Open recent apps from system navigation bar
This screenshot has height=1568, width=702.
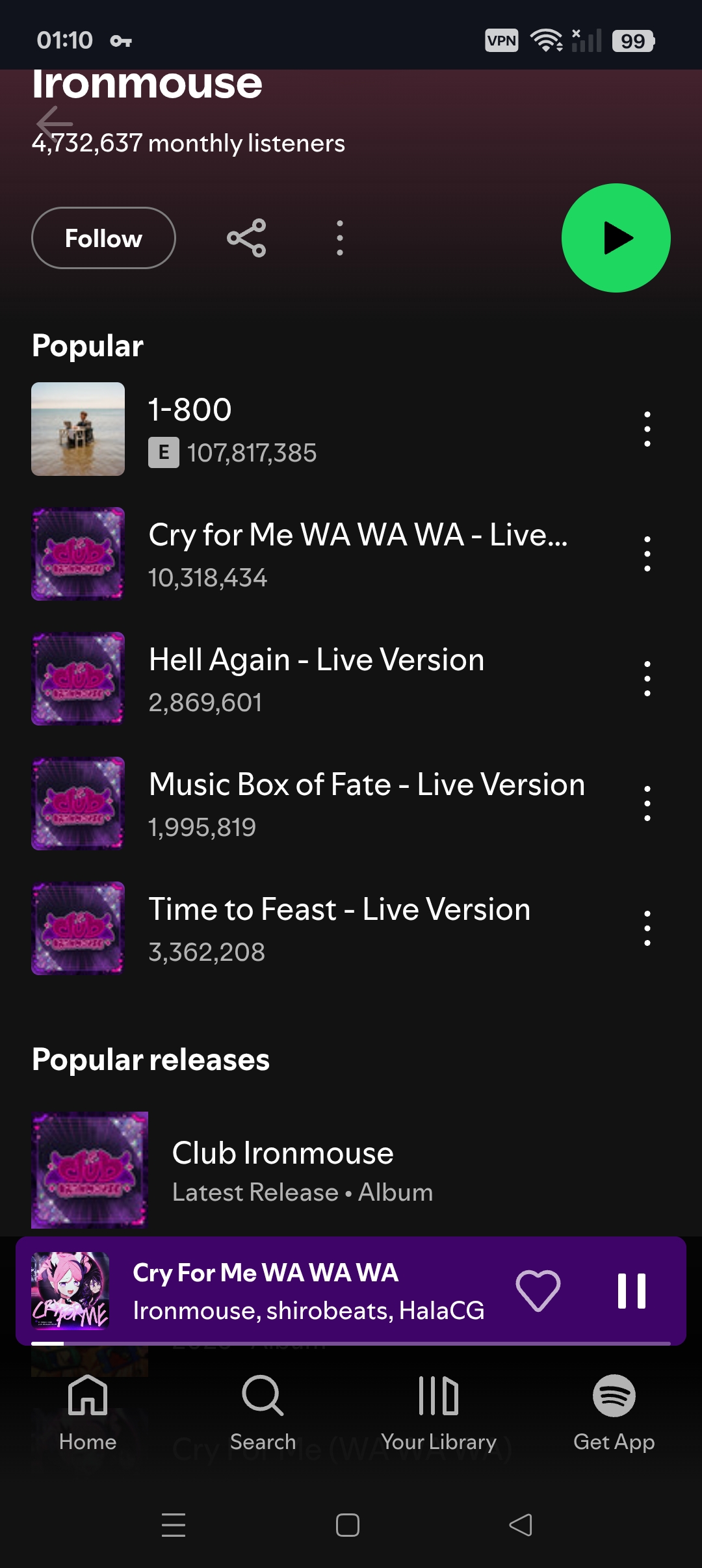(x=174, y=1525)
